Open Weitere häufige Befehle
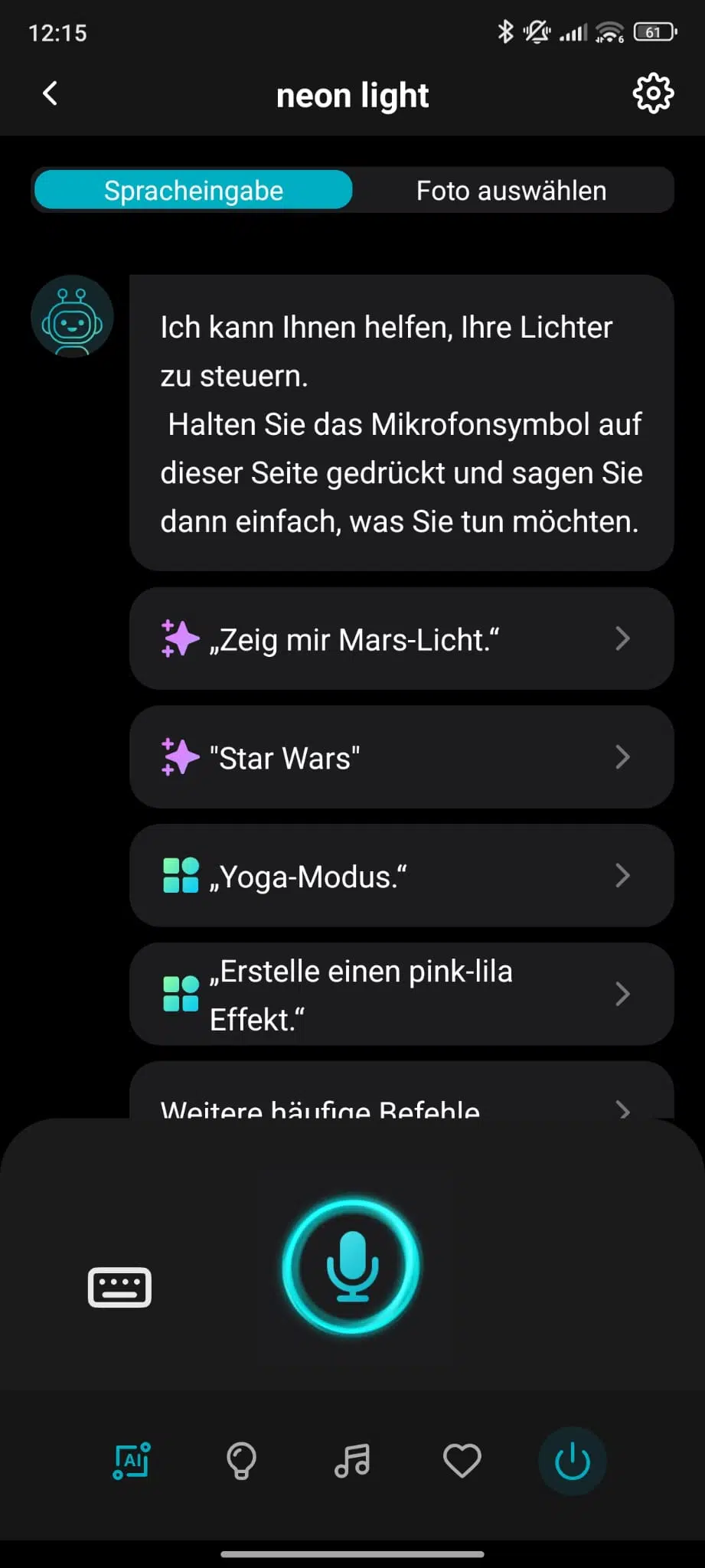Image resolution: width=705 pixels, height=1568 pixels. pyautogui.click(x=401, y=1101)
